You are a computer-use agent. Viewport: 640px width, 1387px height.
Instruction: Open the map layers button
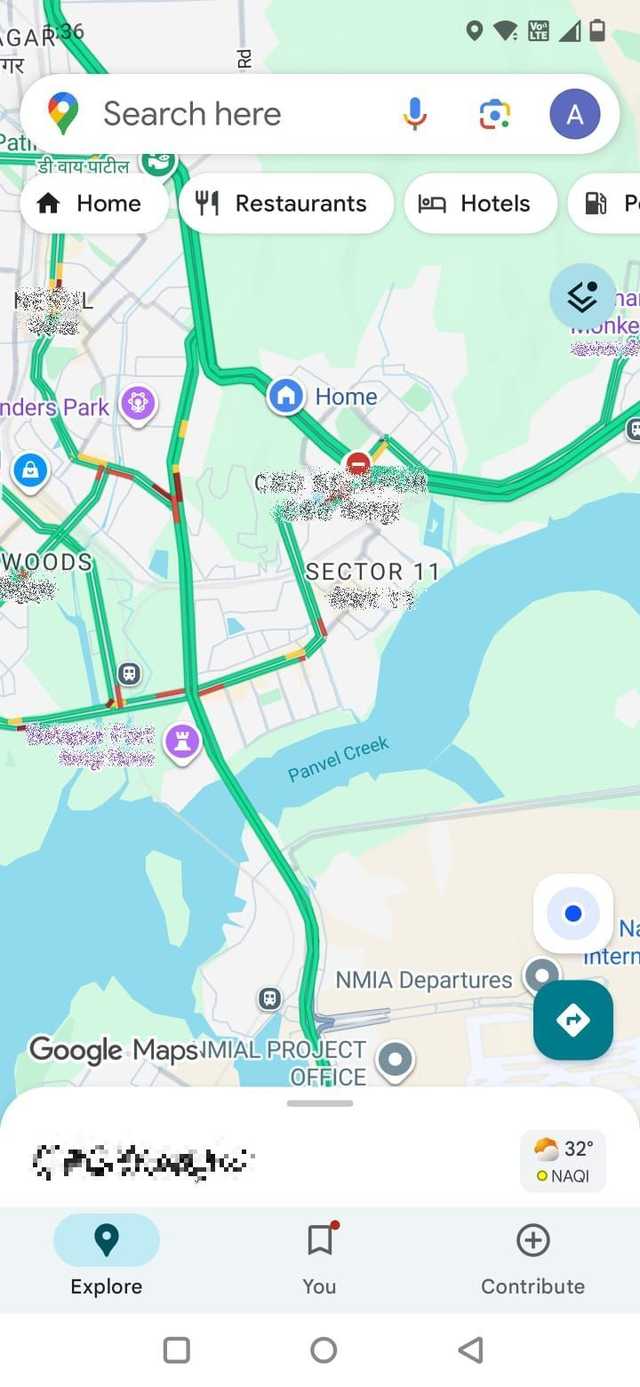582,296
